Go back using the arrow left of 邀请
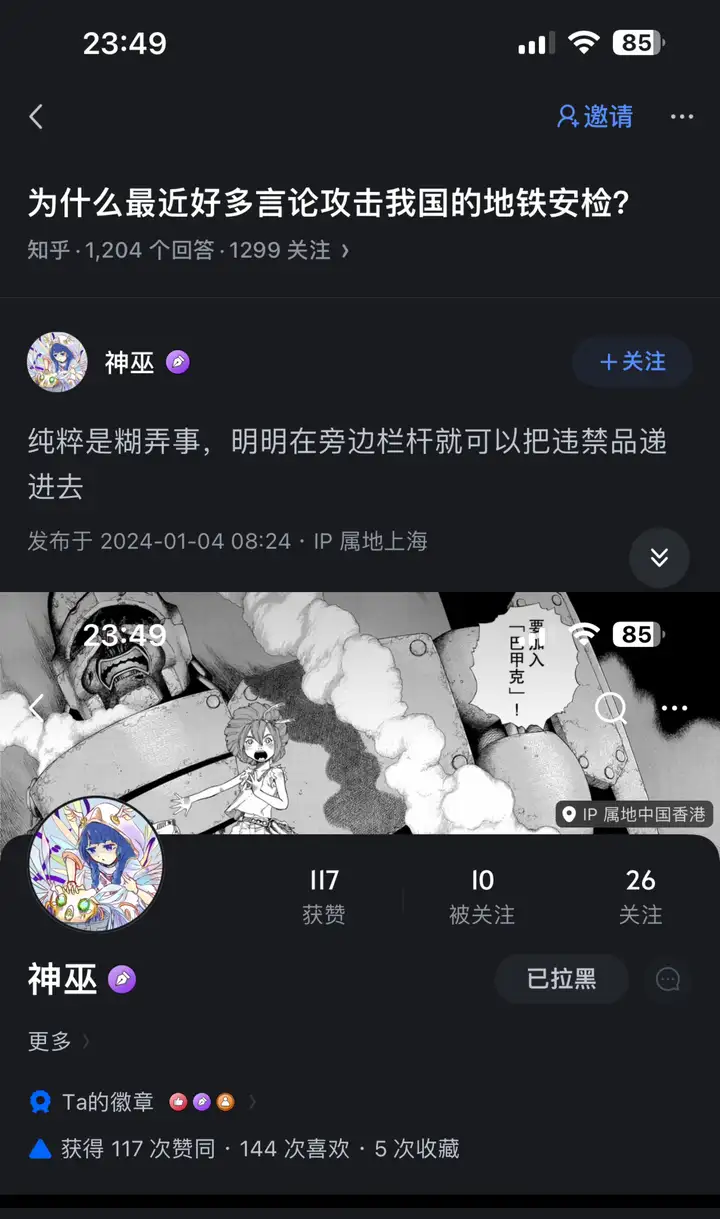Viewport: 720px width, 1219px height. click(x=36, y=117)
